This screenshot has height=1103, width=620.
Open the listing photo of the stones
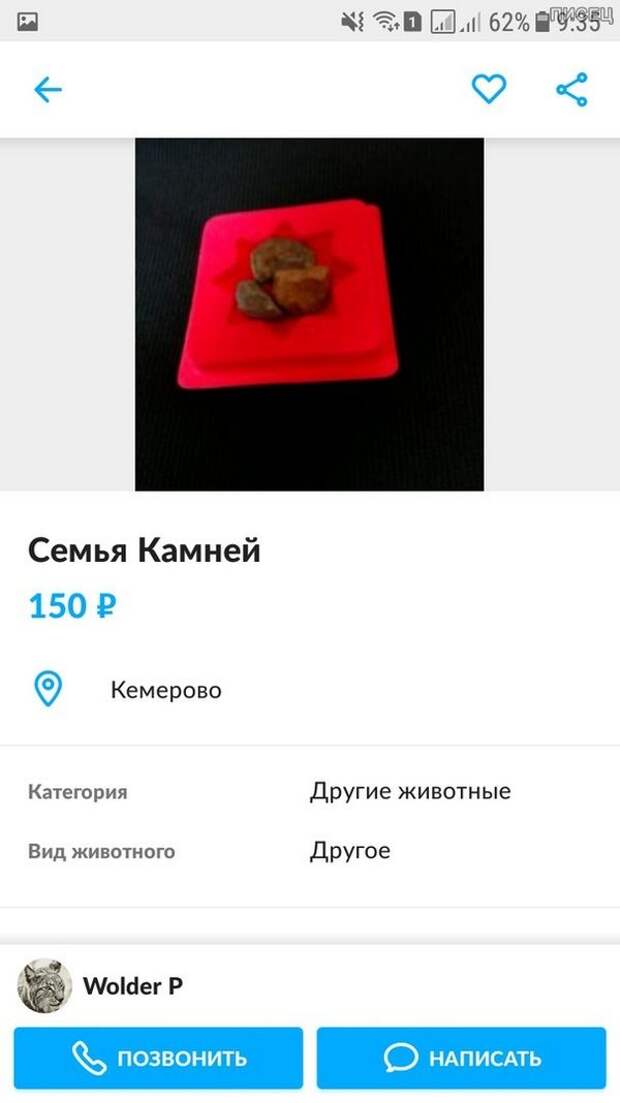click(309, 314)
